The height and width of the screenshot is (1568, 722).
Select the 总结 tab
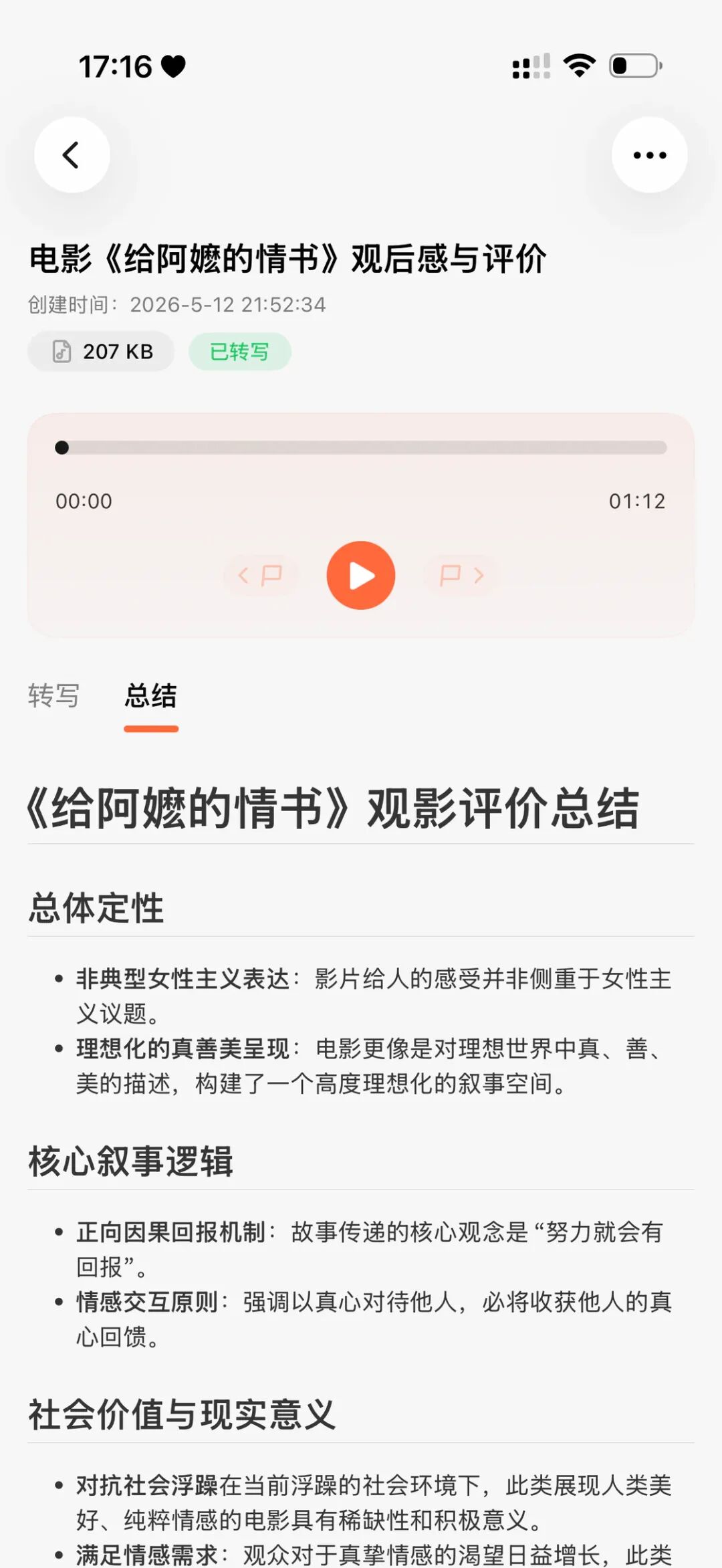[151, 695]
